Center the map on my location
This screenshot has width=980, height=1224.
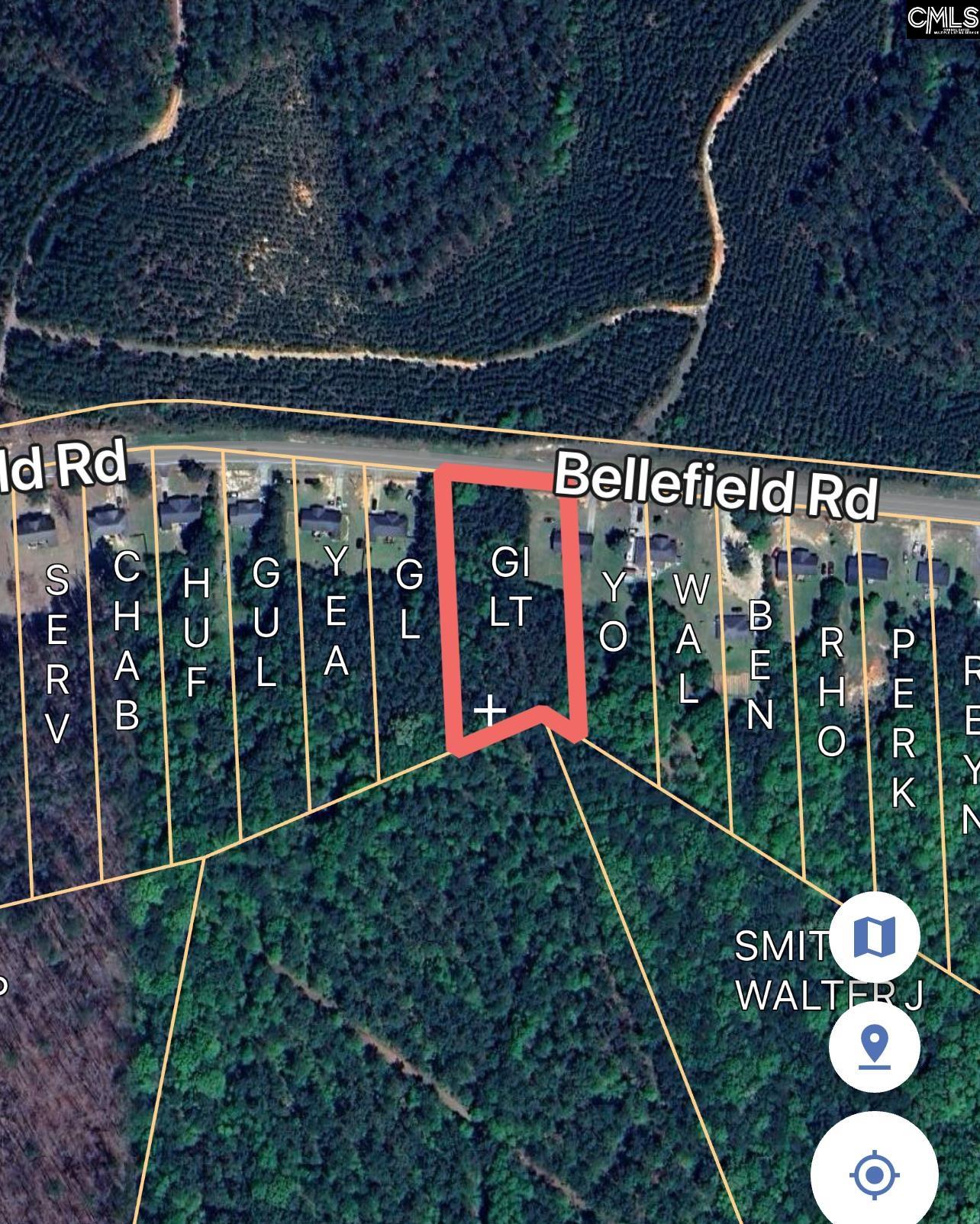874,1174
